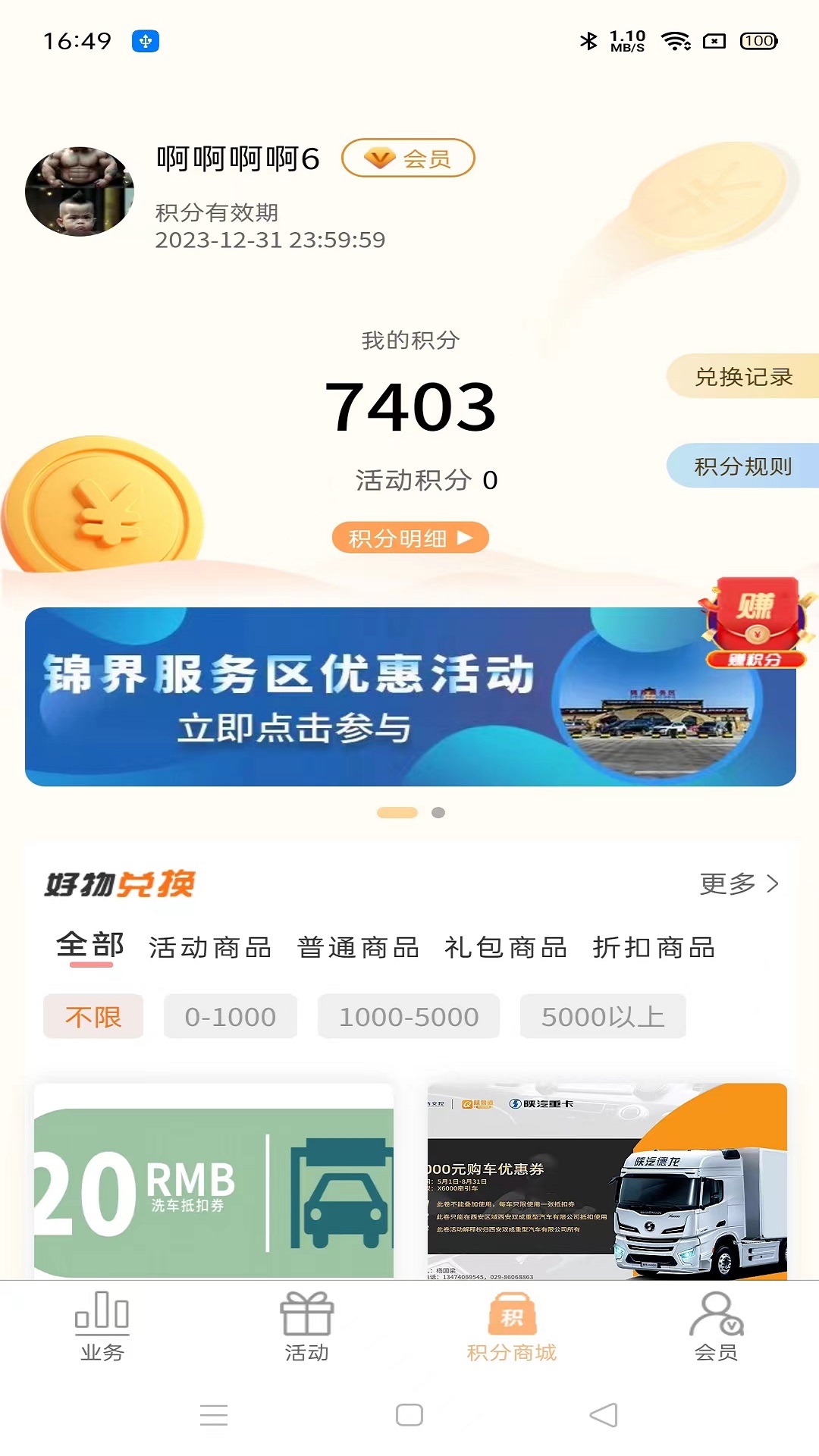Switch to 活动商品 tab
The width and height of the screenshot is (819, 1456).
point(210,948)
